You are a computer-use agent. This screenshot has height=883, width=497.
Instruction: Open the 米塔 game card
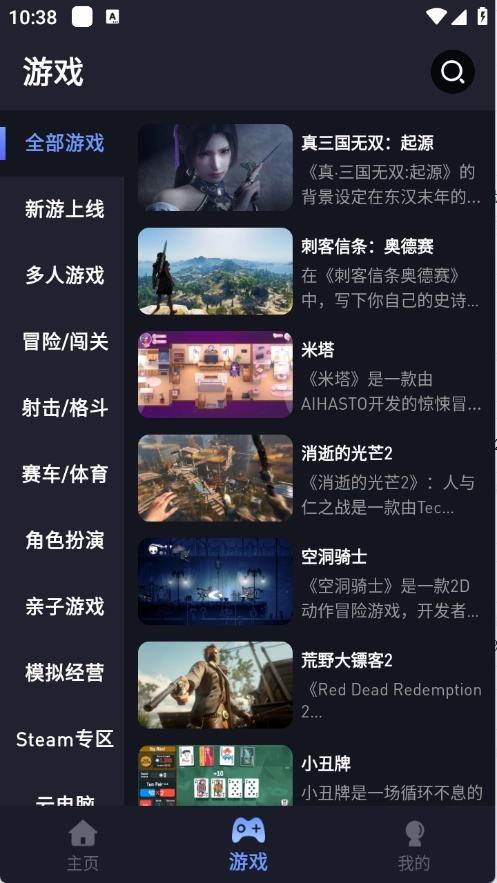tap(311, 374)
